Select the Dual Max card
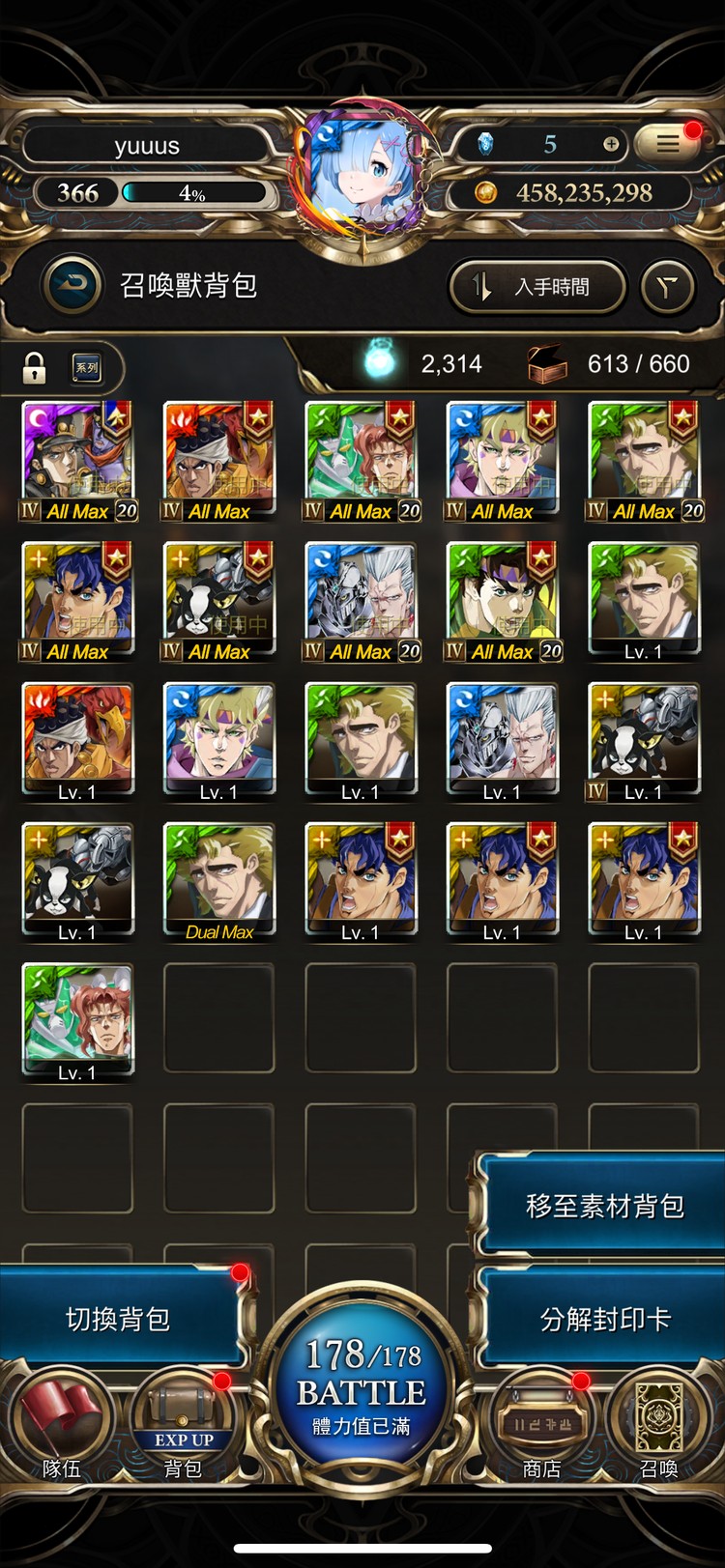 click(x=218, y=879)
